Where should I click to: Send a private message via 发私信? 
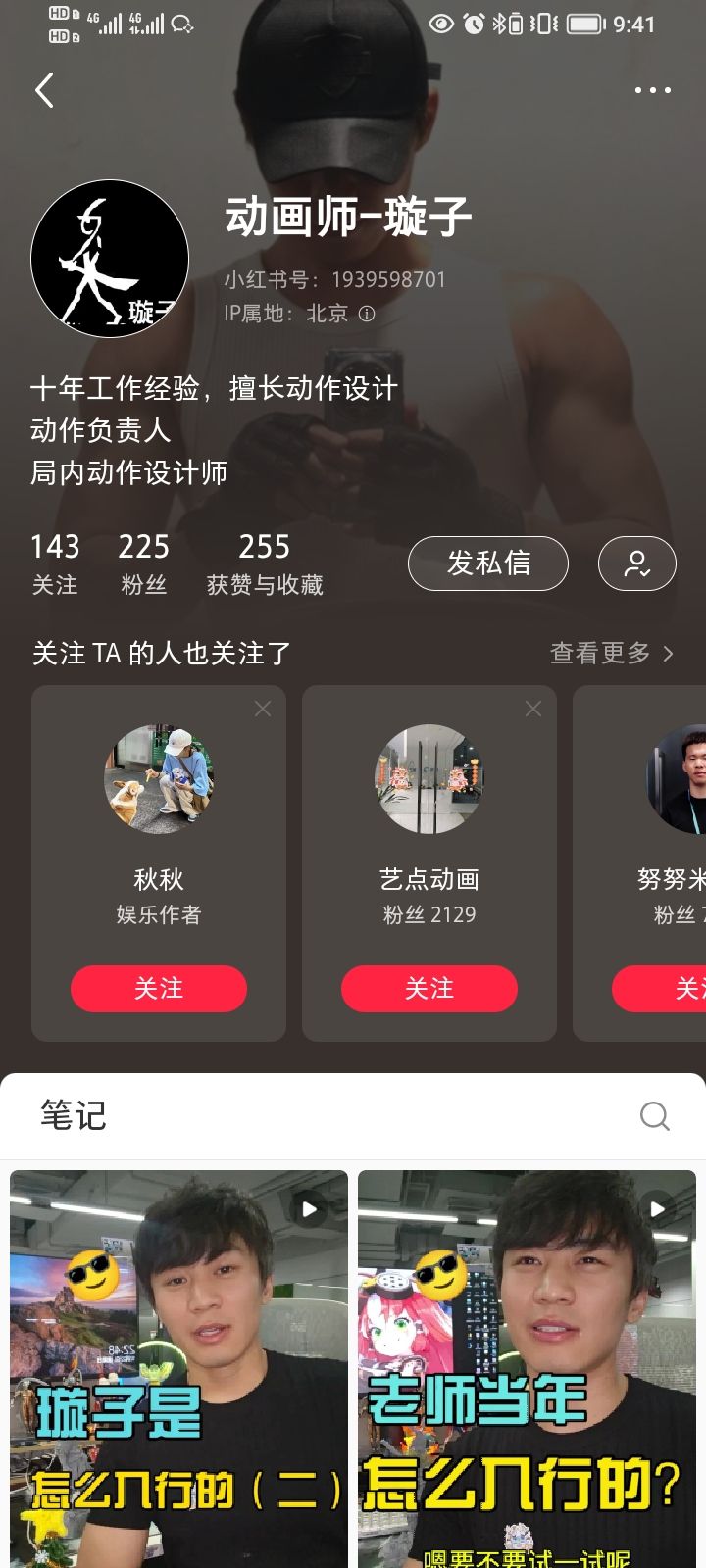pos(487,563)
